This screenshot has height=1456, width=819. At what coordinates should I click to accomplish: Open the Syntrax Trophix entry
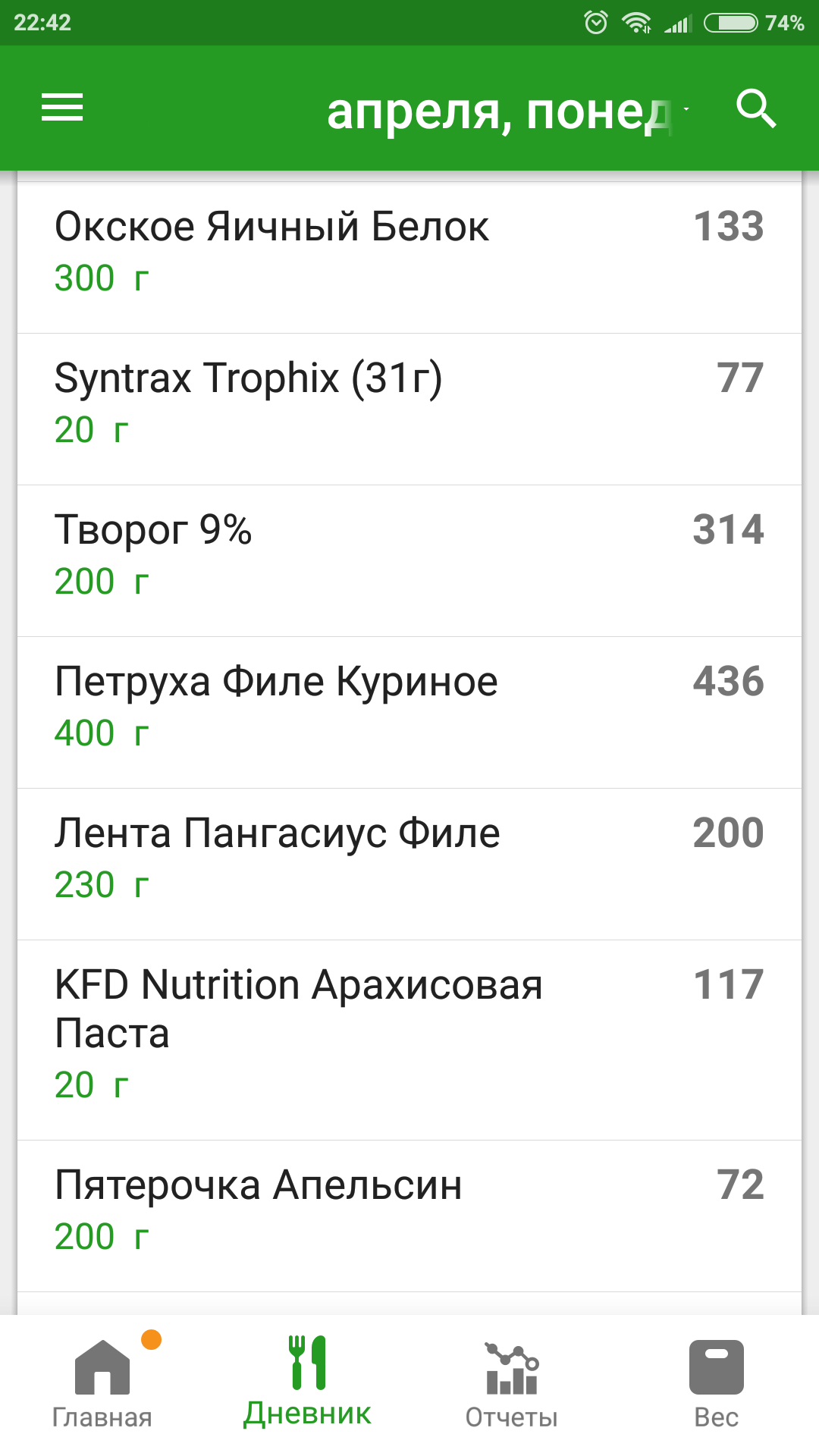[409, 409]
